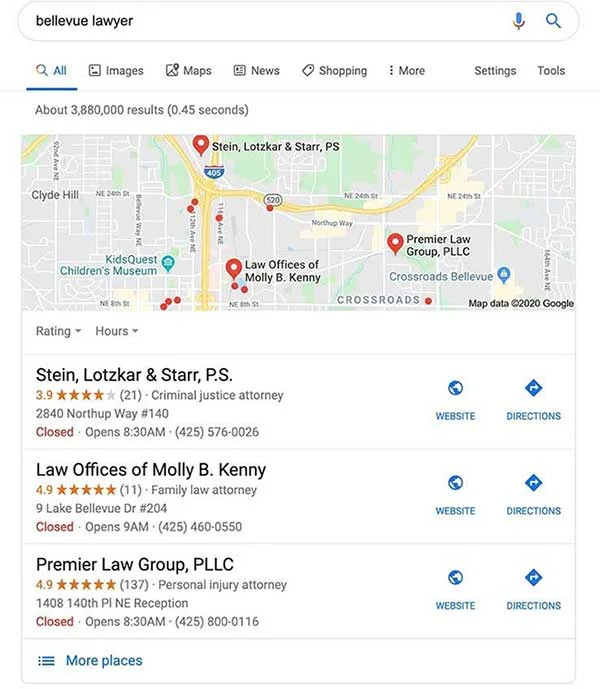Expand the Hours filter
This screenshot has width=600, height=689.
click(x=116, y=331)
